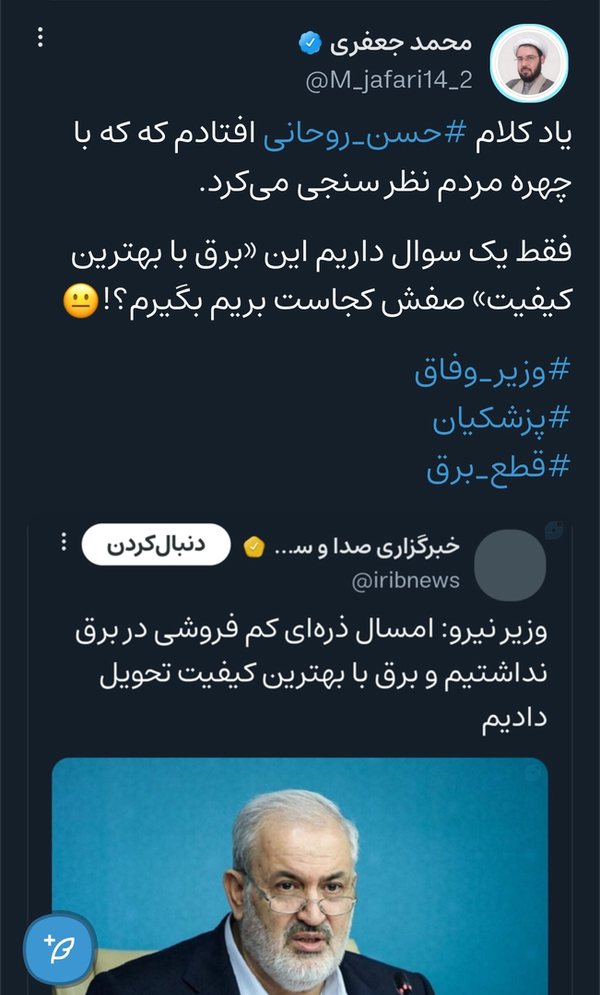Open the quoted tweet's minister photo
Screen dimensions: 600x995
click(300, 876)
